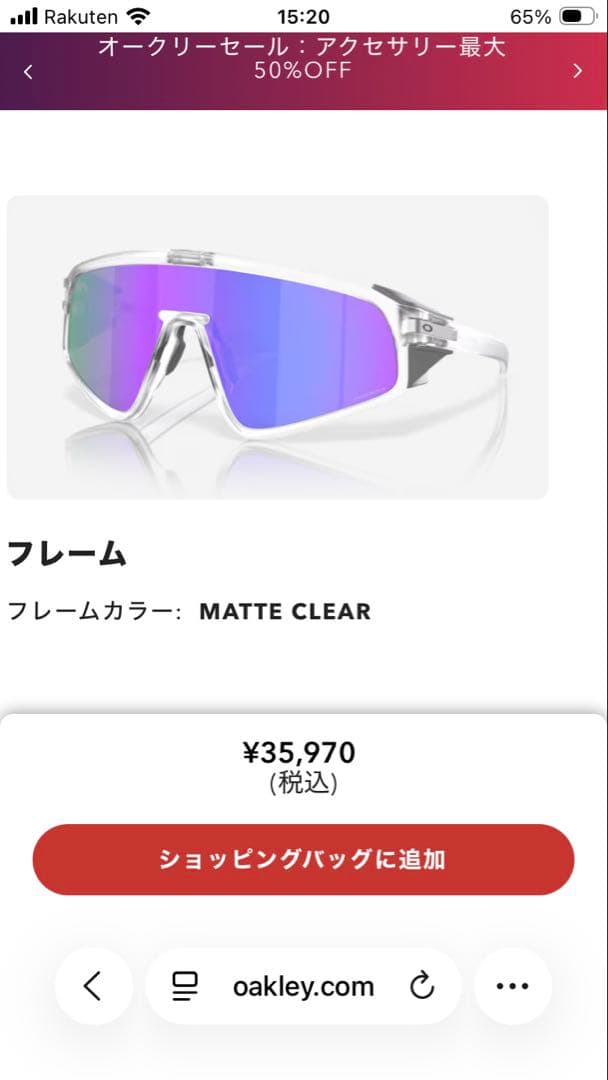Reload the oakley.com page
Viewport: 608px width, 1080px height.
tap(422, 986)
